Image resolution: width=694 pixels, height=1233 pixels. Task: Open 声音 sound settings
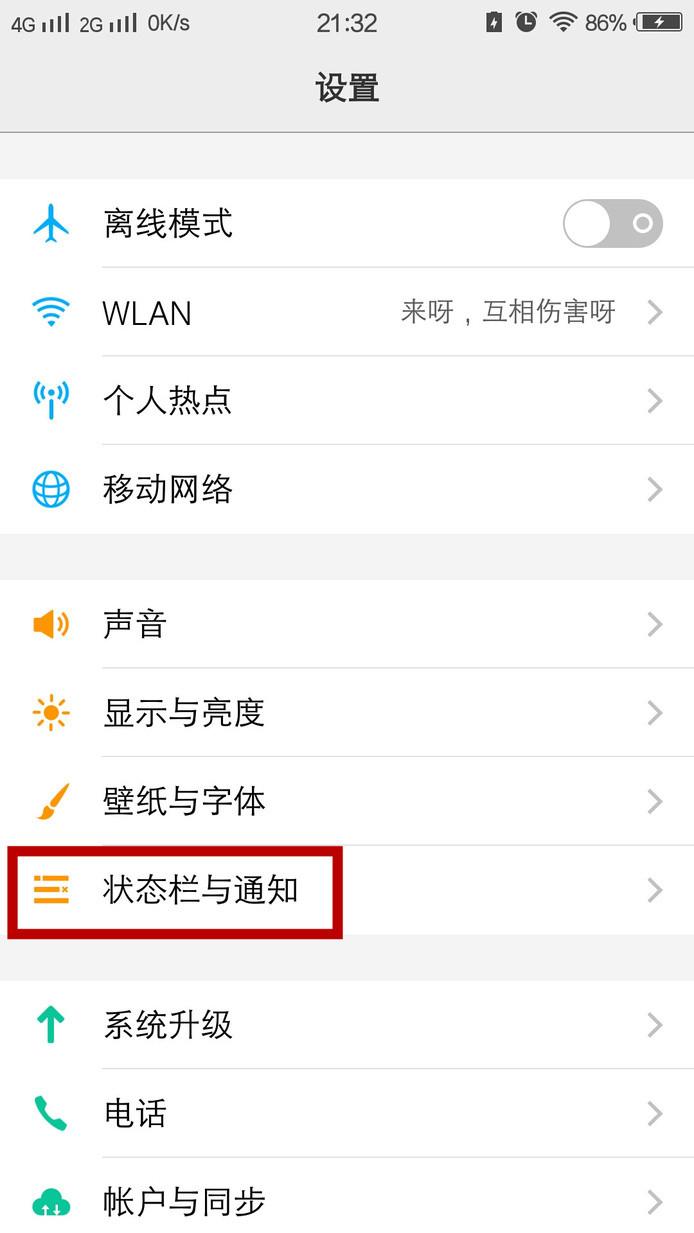coord(347,624)
